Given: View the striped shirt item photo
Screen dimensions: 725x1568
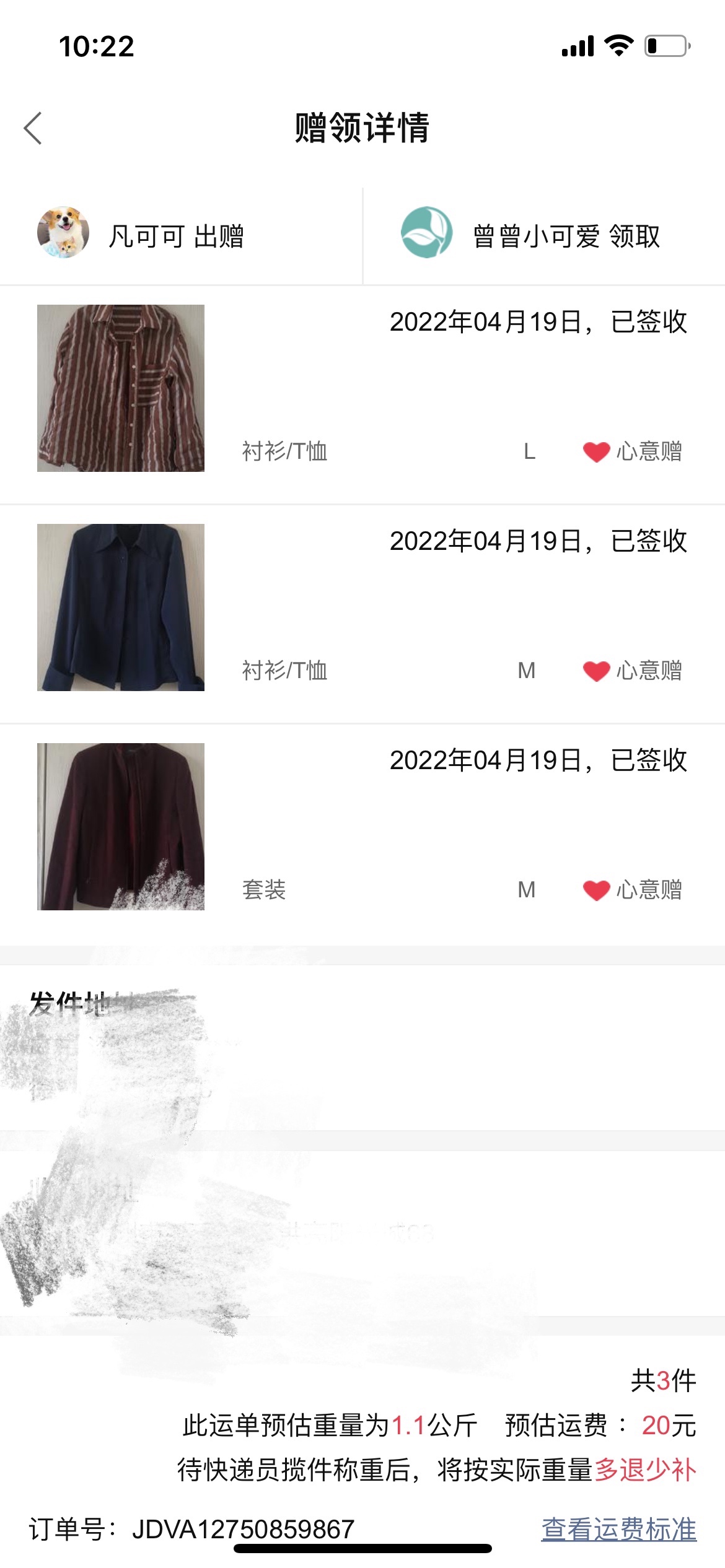Looking at the screenshot, I should pyautogui.click(x=121, y=388).
